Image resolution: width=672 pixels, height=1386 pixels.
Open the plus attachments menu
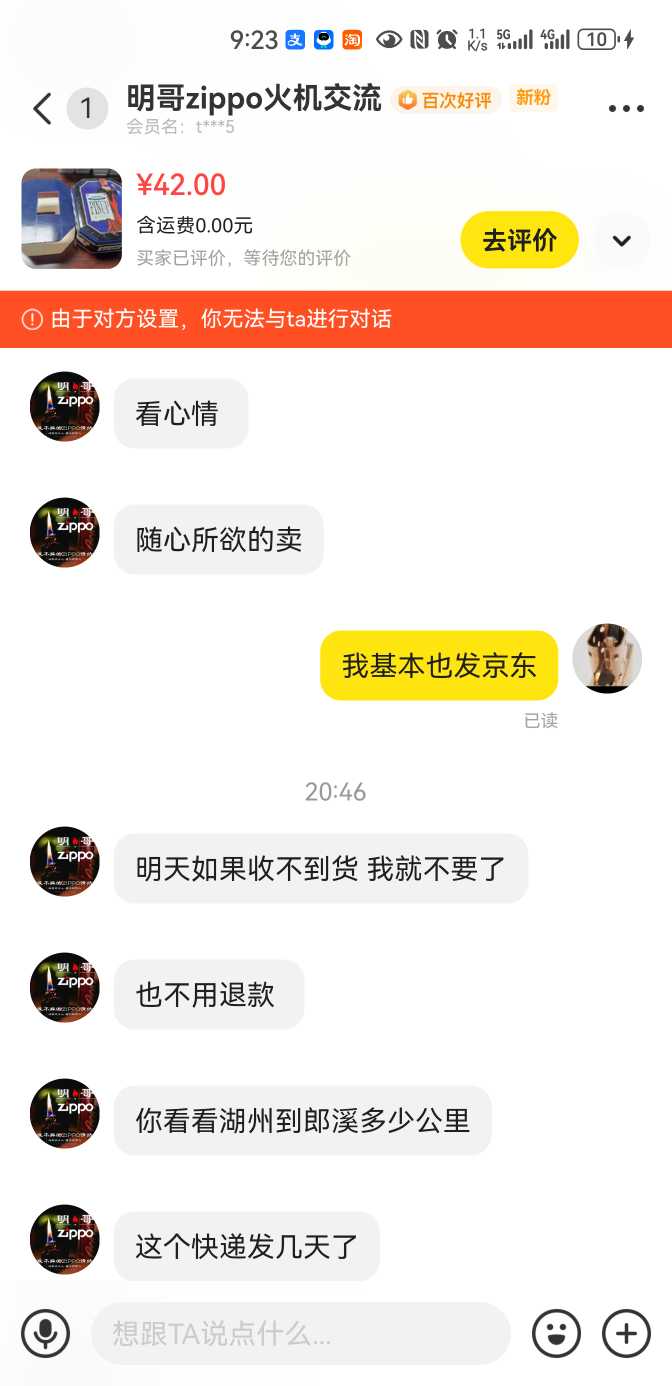(x=627, y=1333)
